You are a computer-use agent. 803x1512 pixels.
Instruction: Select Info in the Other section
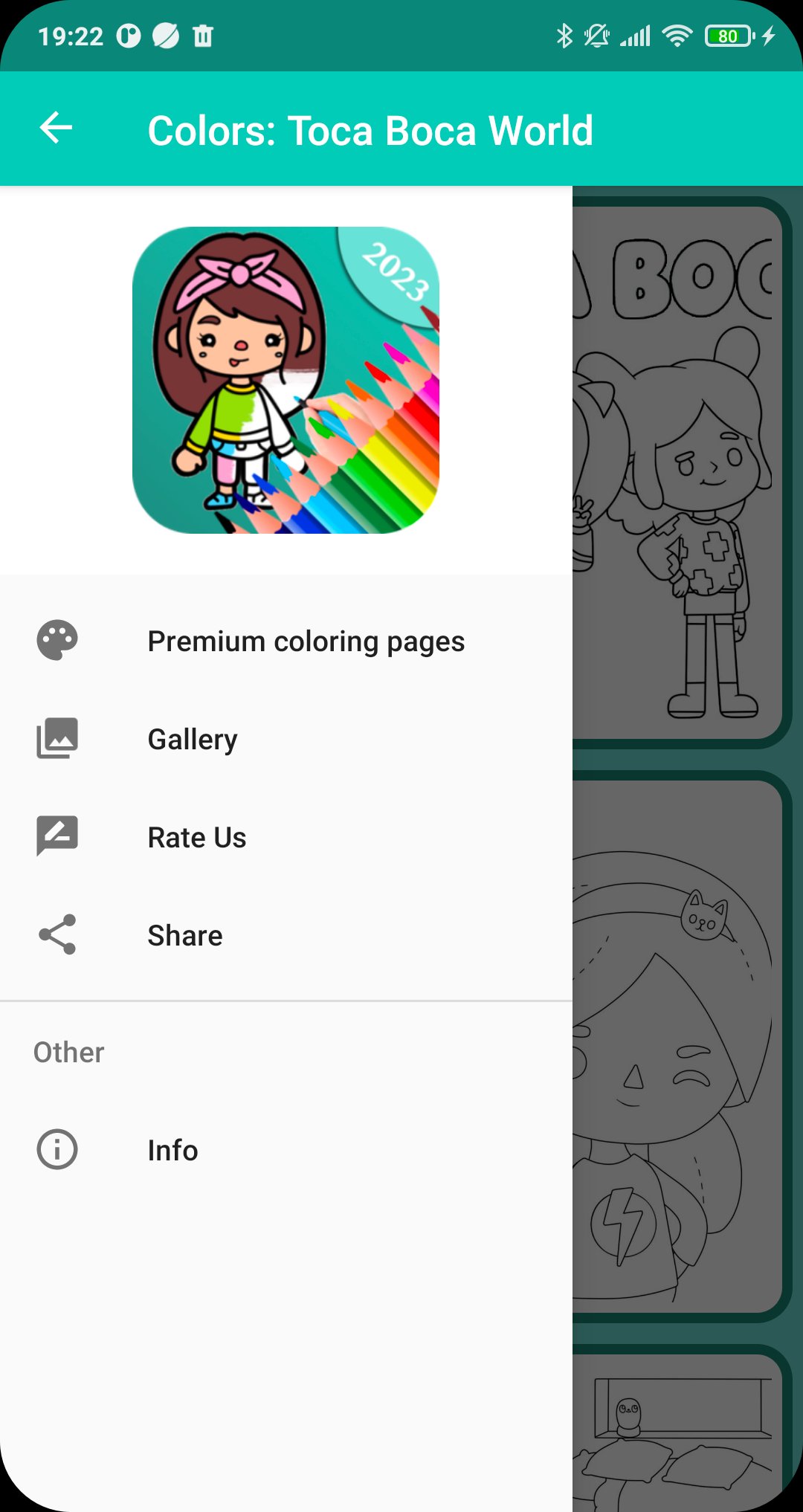[172, 1149]
